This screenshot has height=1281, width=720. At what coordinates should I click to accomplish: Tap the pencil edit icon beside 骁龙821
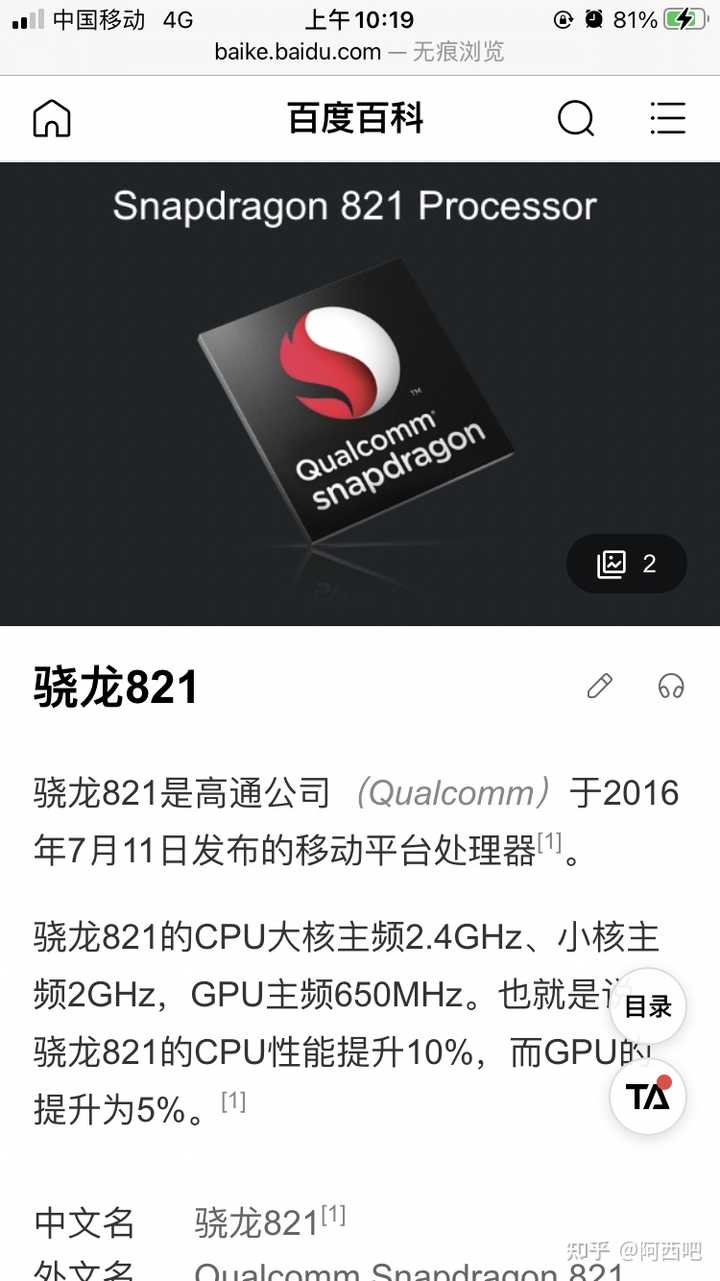[x=599, y=686]
